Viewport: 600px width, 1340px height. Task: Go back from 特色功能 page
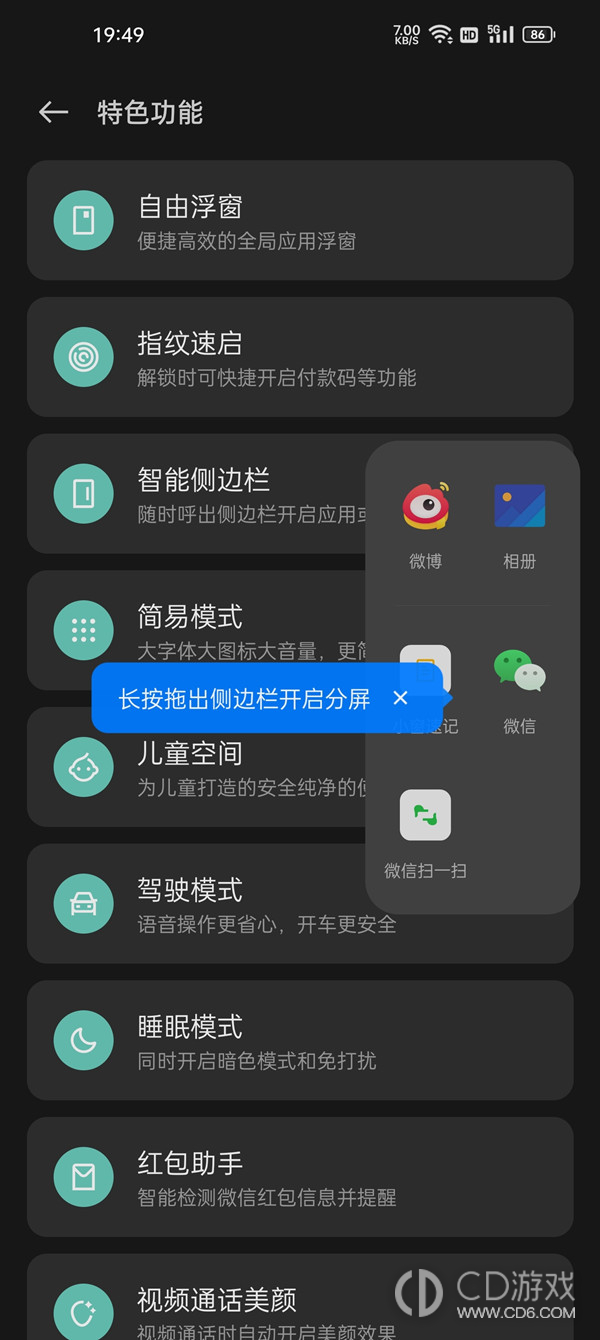(53, 112)
